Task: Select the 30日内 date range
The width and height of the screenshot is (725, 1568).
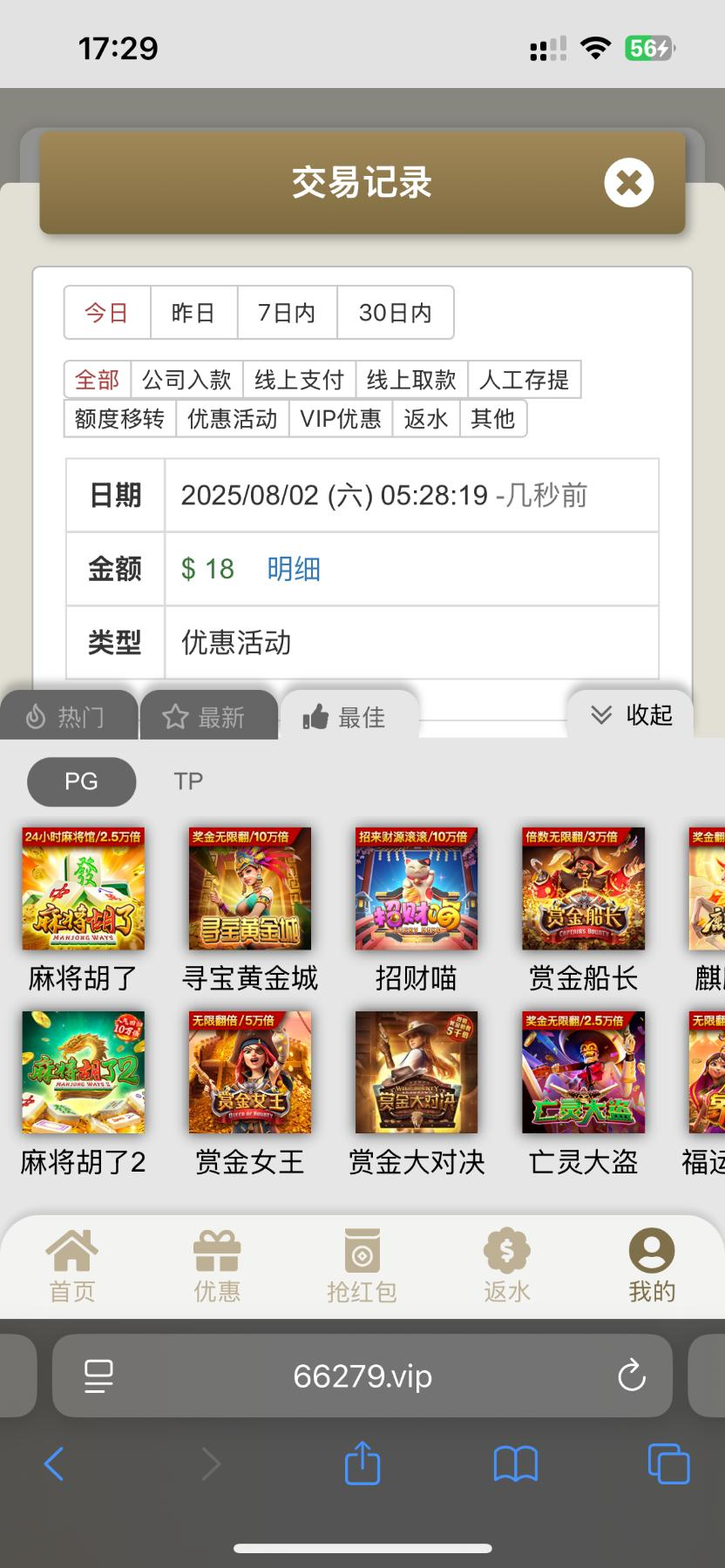Action: [395, 313]
